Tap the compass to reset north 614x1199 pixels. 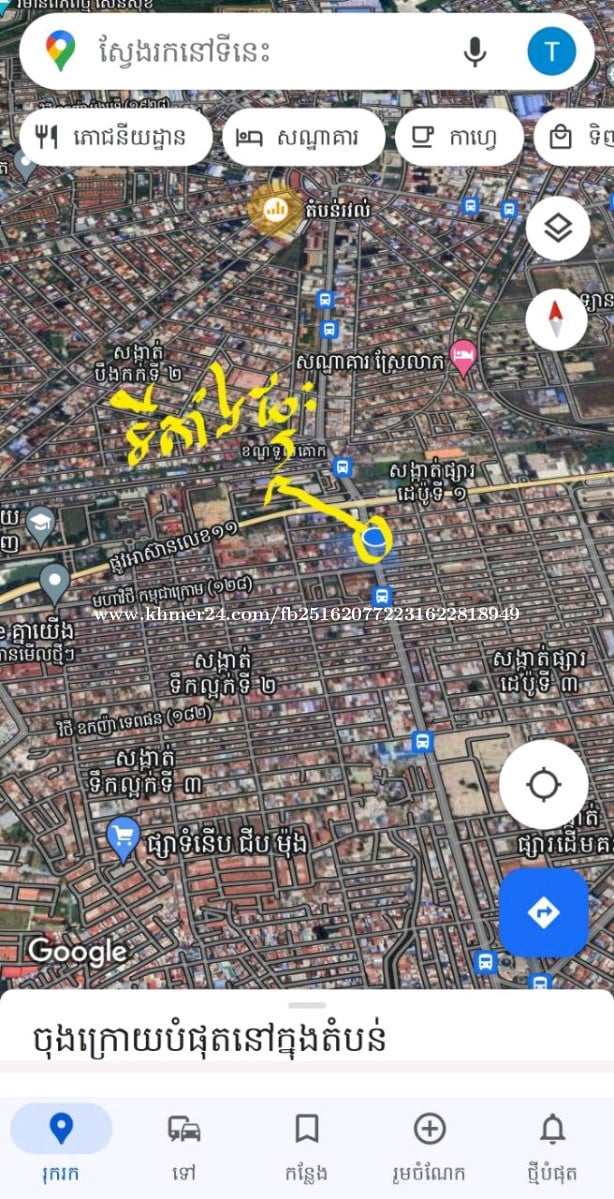(x=557, y=319)
